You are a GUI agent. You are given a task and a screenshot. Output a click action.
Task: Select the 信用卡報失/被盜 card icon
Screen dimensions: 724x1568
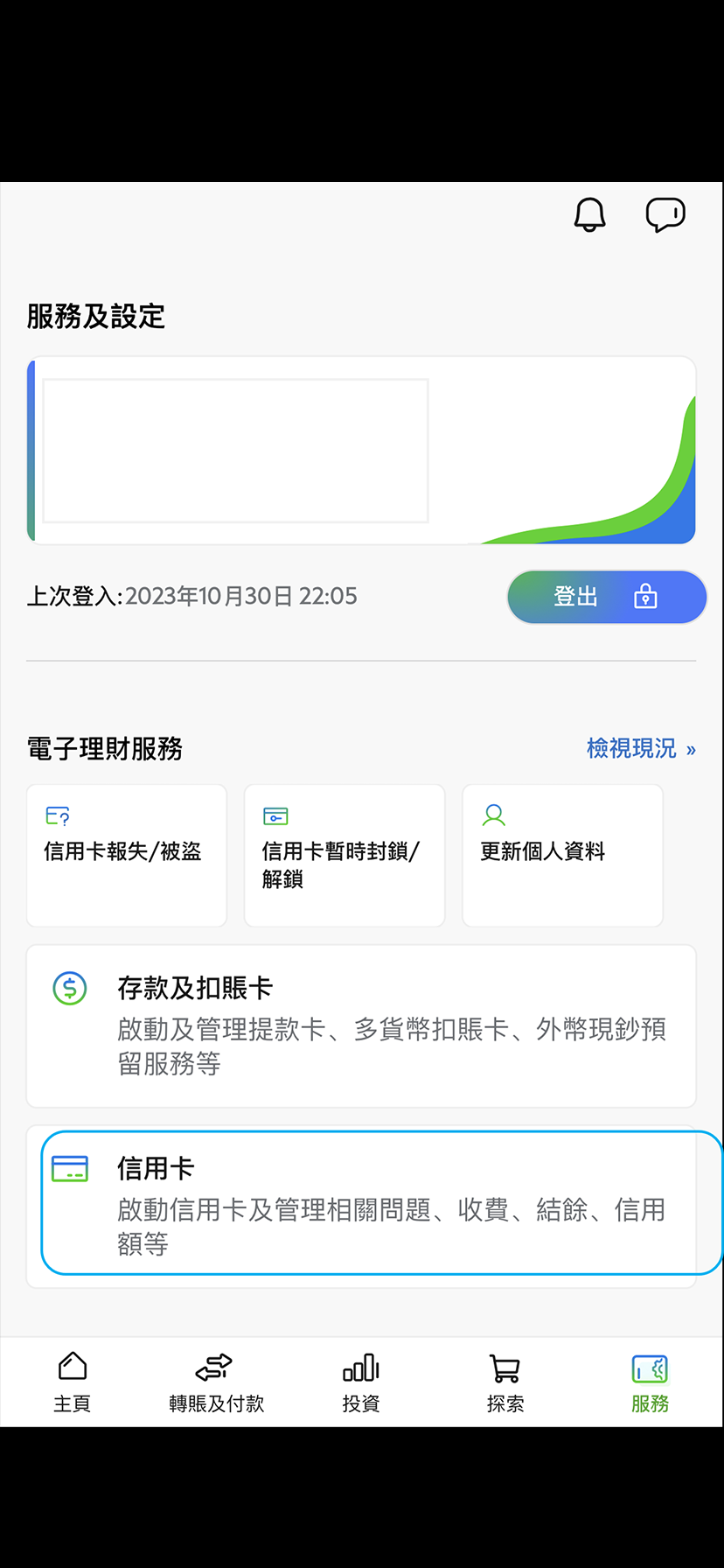pyautogui.click(x=56, y=815)
